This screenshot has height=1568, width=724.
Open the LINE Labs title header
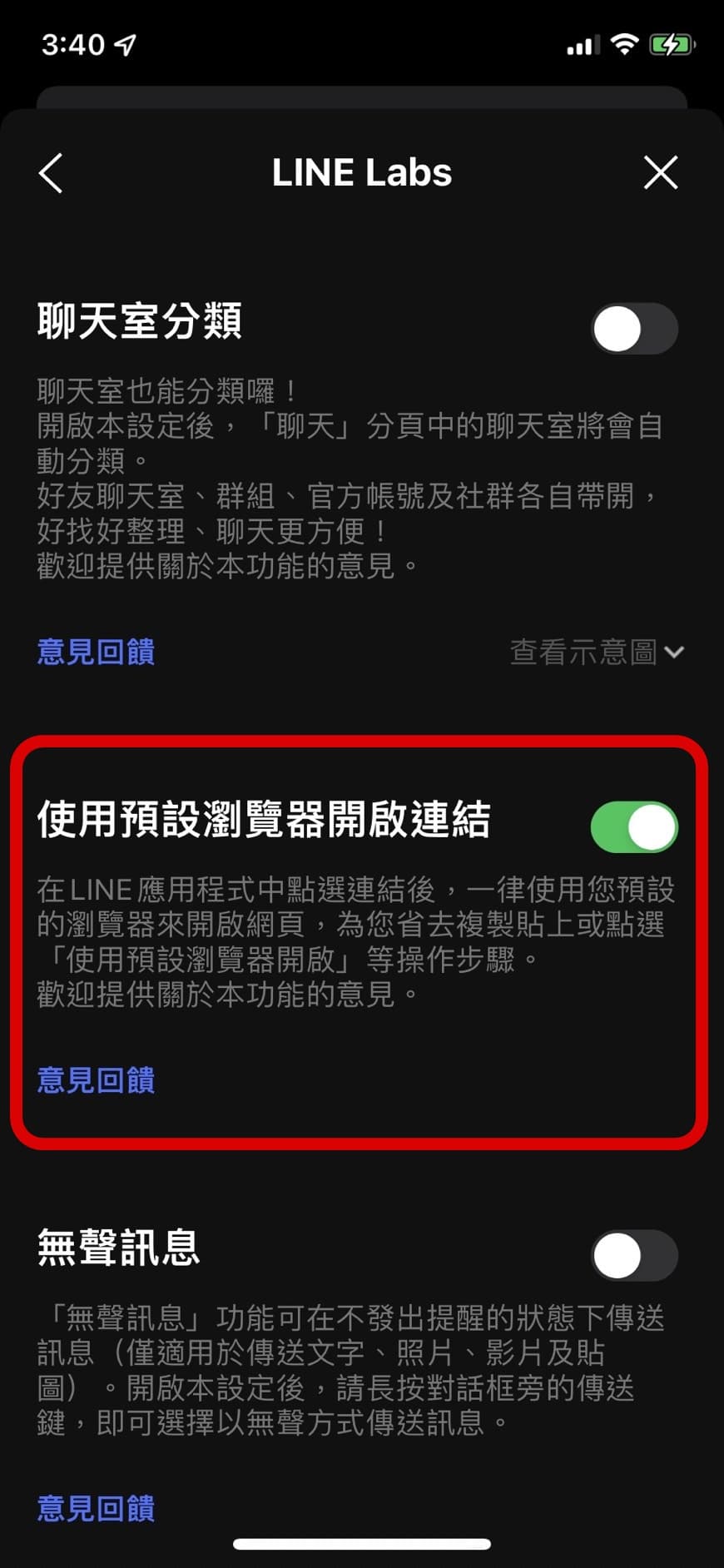pyautogui.click(x=362, y=172)
